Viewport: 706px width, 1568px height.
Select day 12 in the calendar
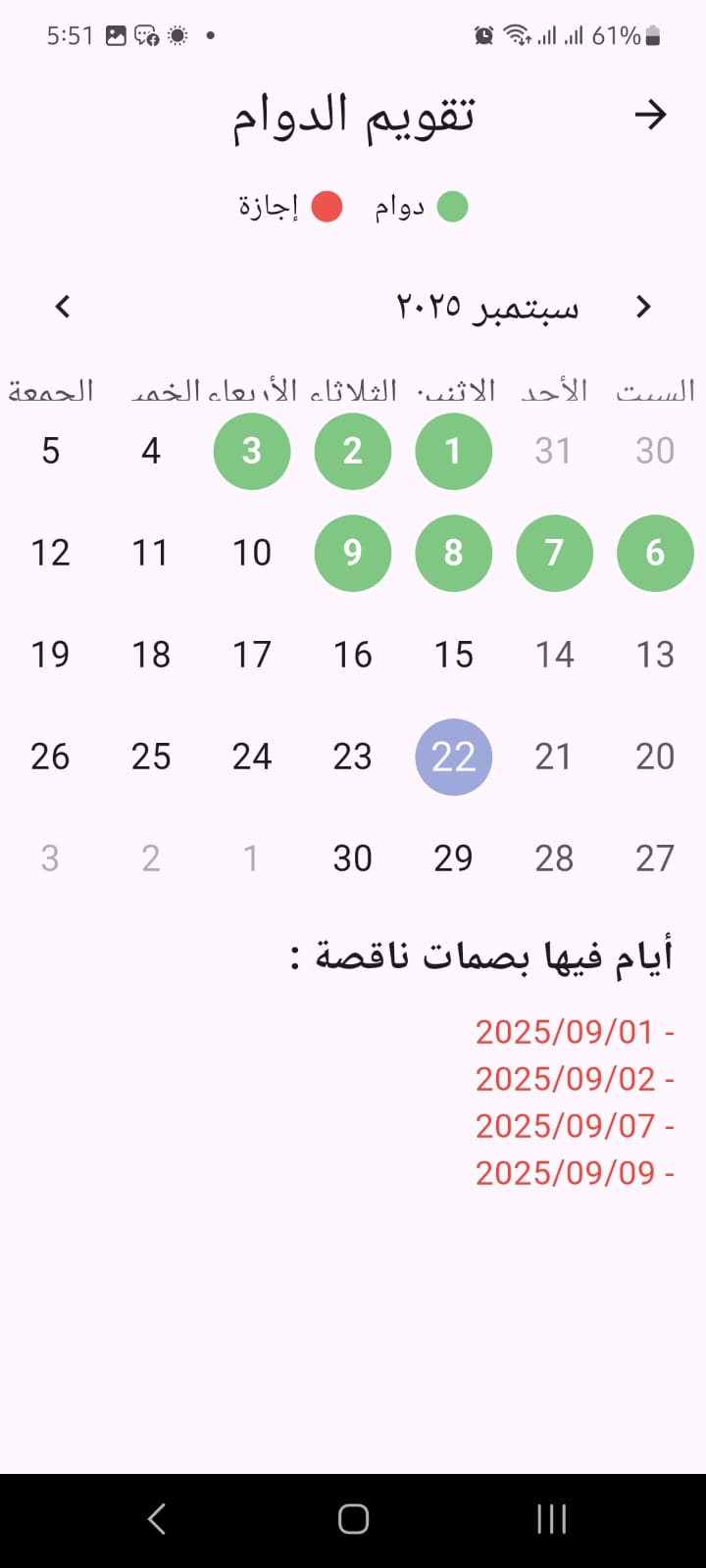(50, 553)
